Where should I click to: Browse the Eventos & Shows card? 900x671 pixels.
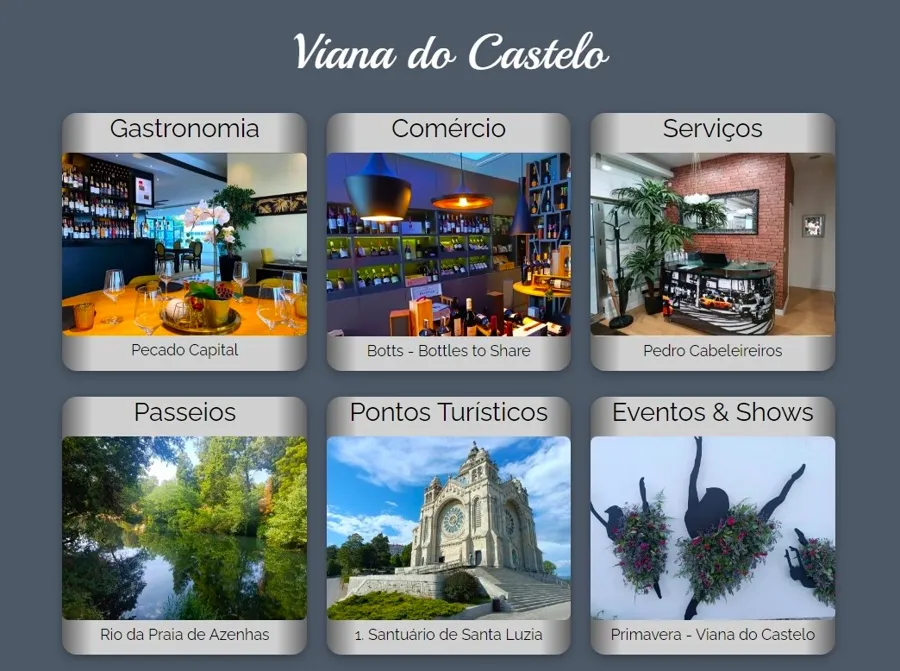click(x=712, y=527)
